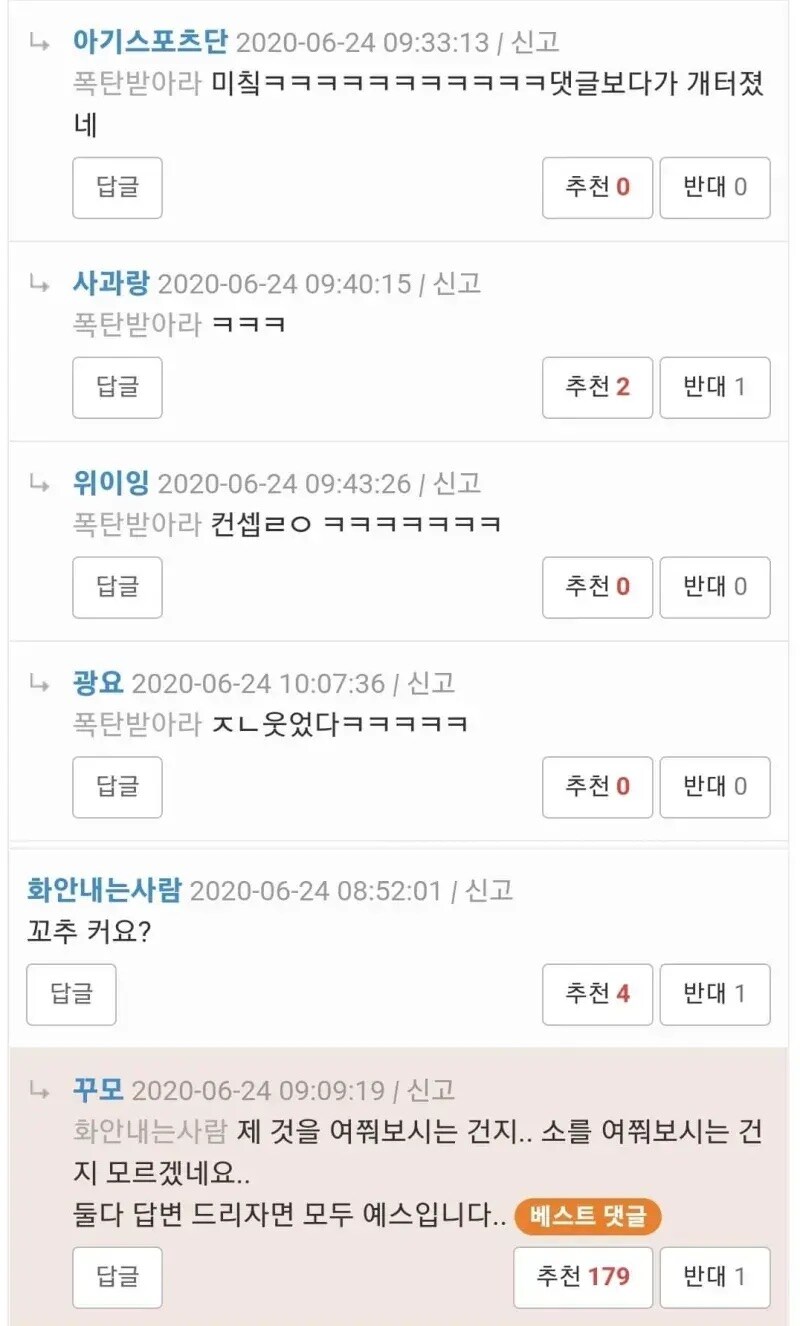Recommend 화안내는사람's comment

click(x=597, y=994)
